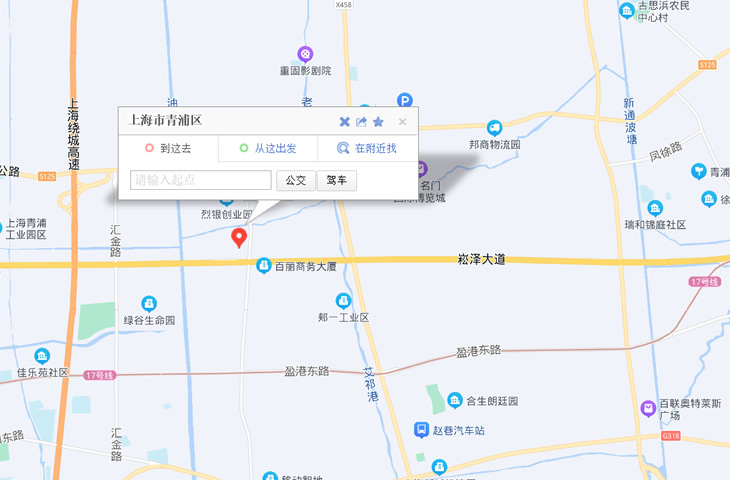Select 赵巷汽车站 bus station marker
Image resolution: width=730 pixels, height=480 pixels.
422,430
